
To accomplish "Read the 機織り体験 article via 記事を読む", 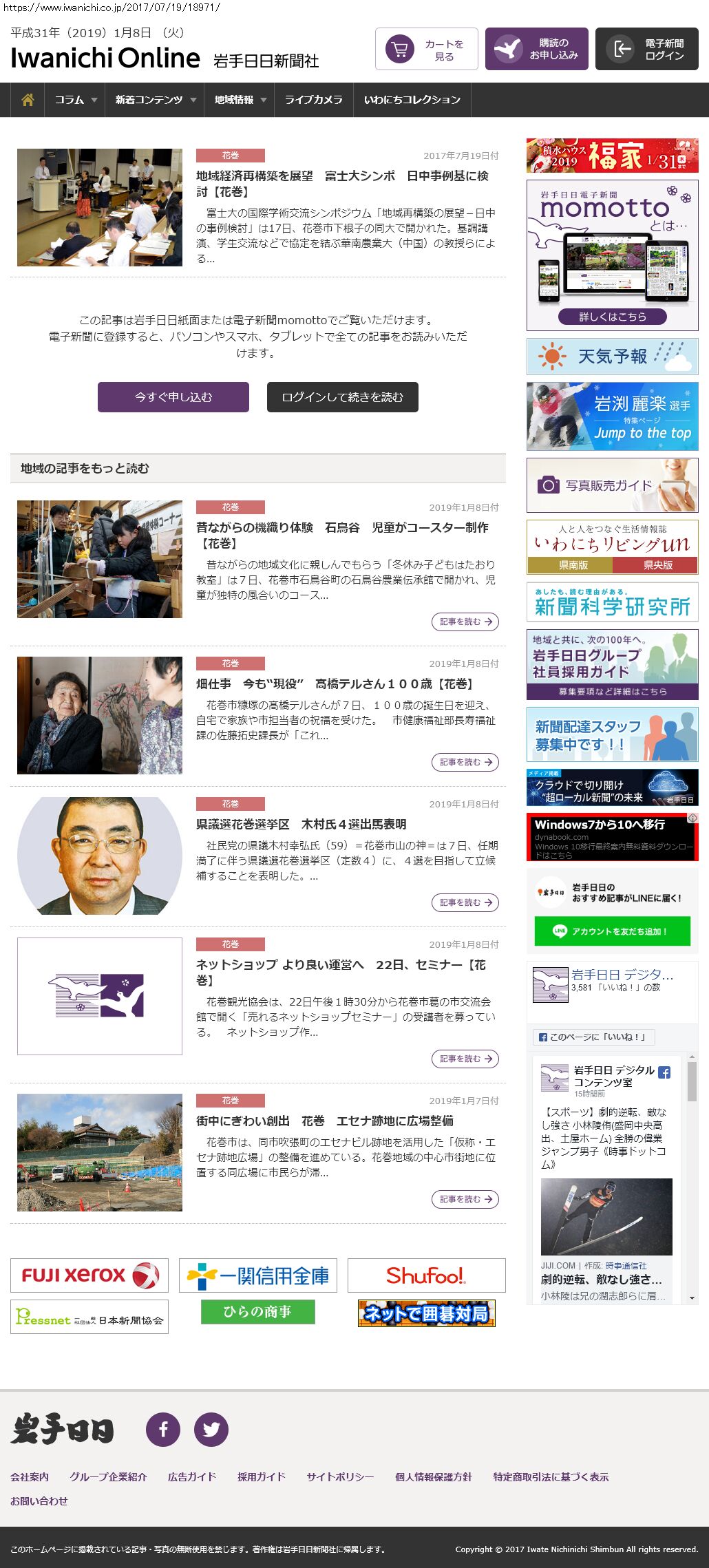I will tap(465, 622).
